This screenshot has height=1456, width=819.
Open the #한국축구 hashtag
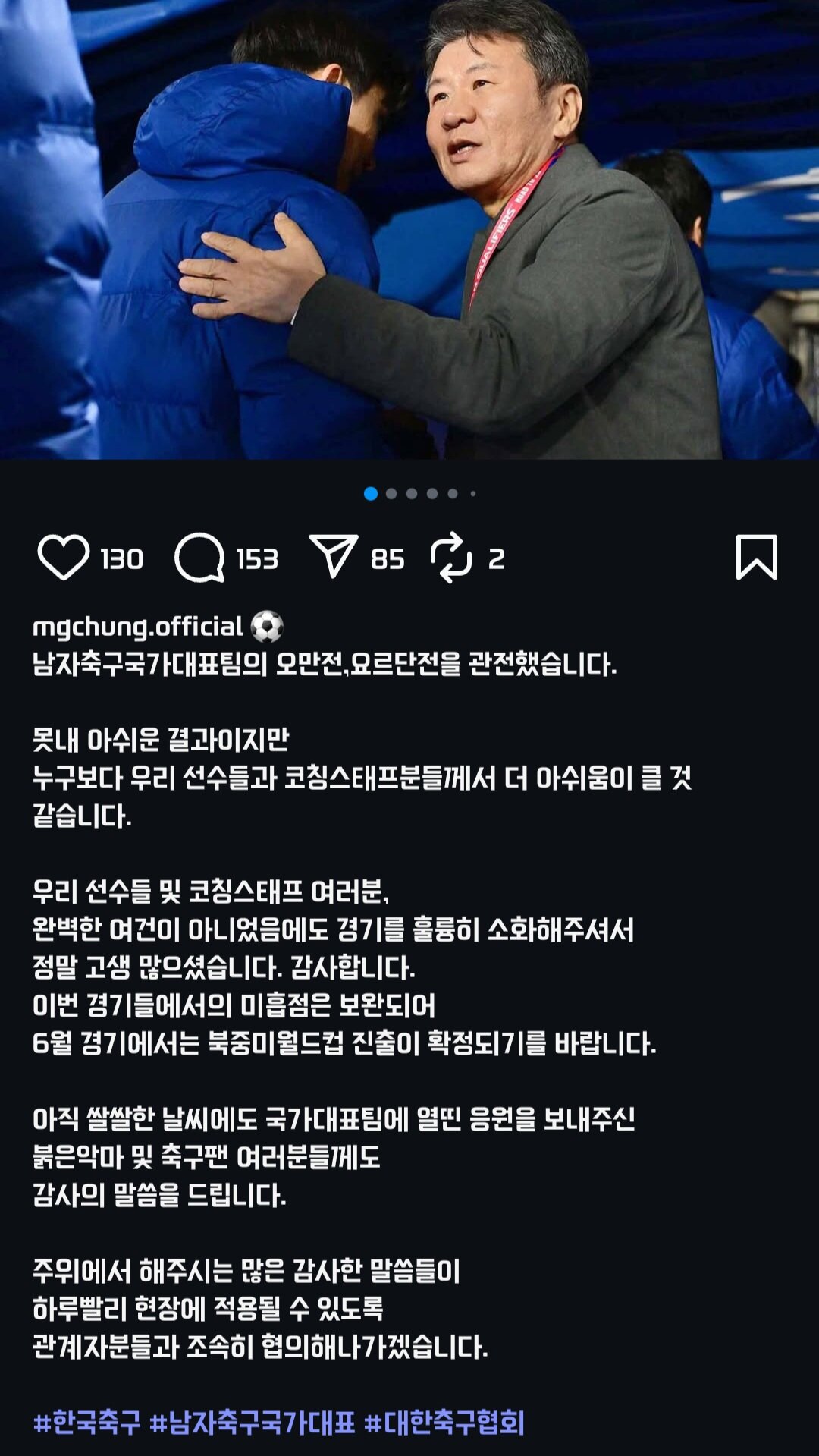tap(86, 1422)
